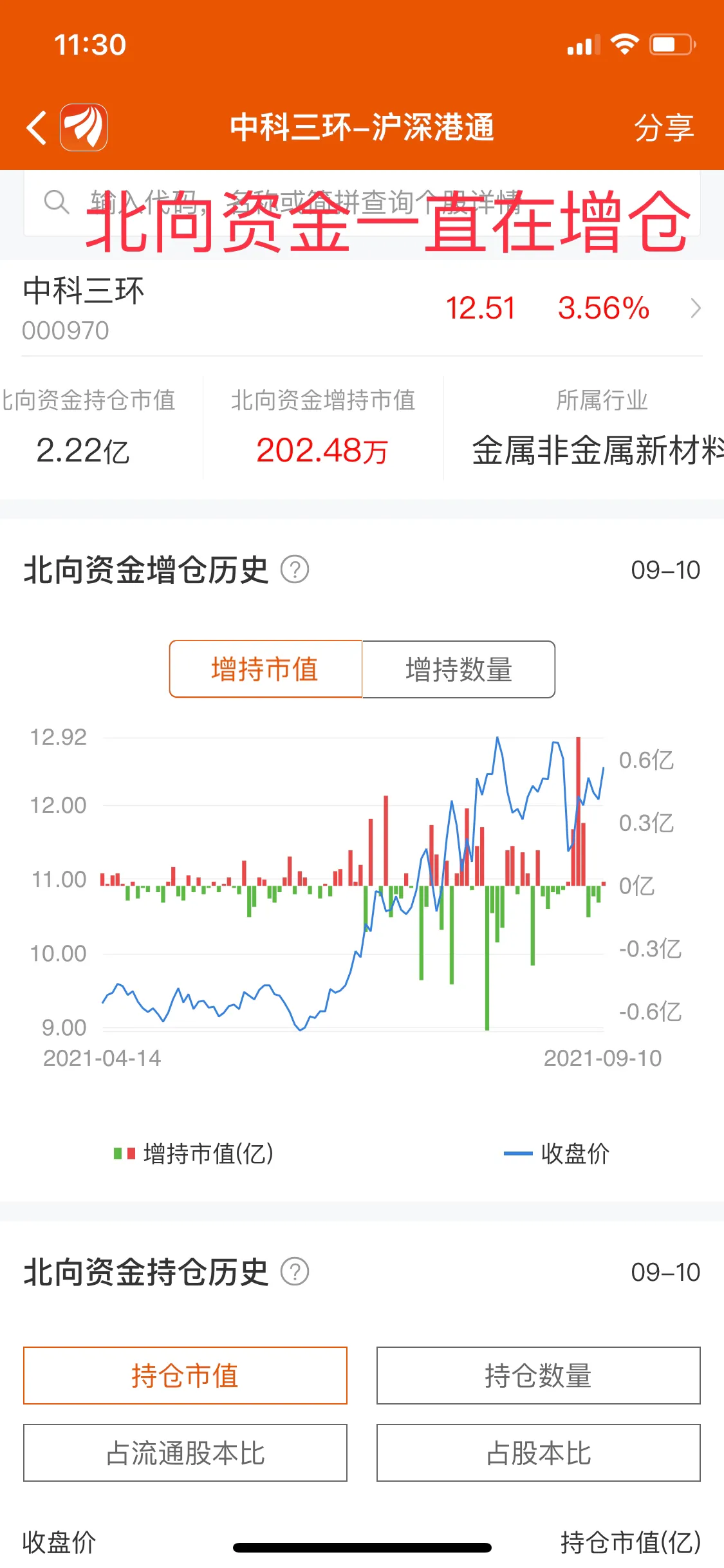Open help icon beside 北向资金持仓历史
The height and width of the screenshot is (1568, 724).
tap(295, 1272)
